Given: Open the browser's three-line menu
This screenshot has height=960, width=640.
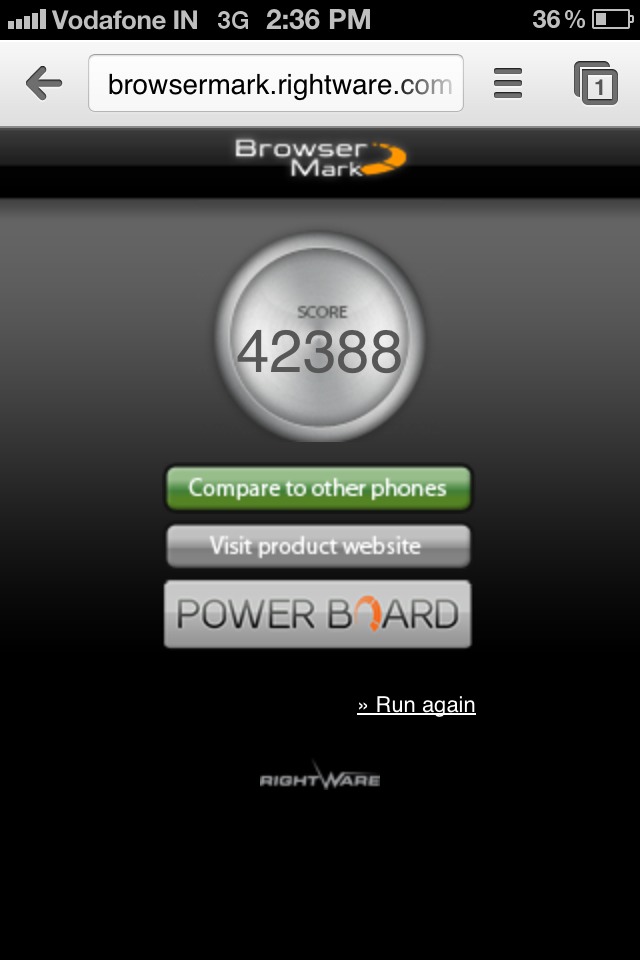Looking at the screenshot, I should click(x=508, y=83).
